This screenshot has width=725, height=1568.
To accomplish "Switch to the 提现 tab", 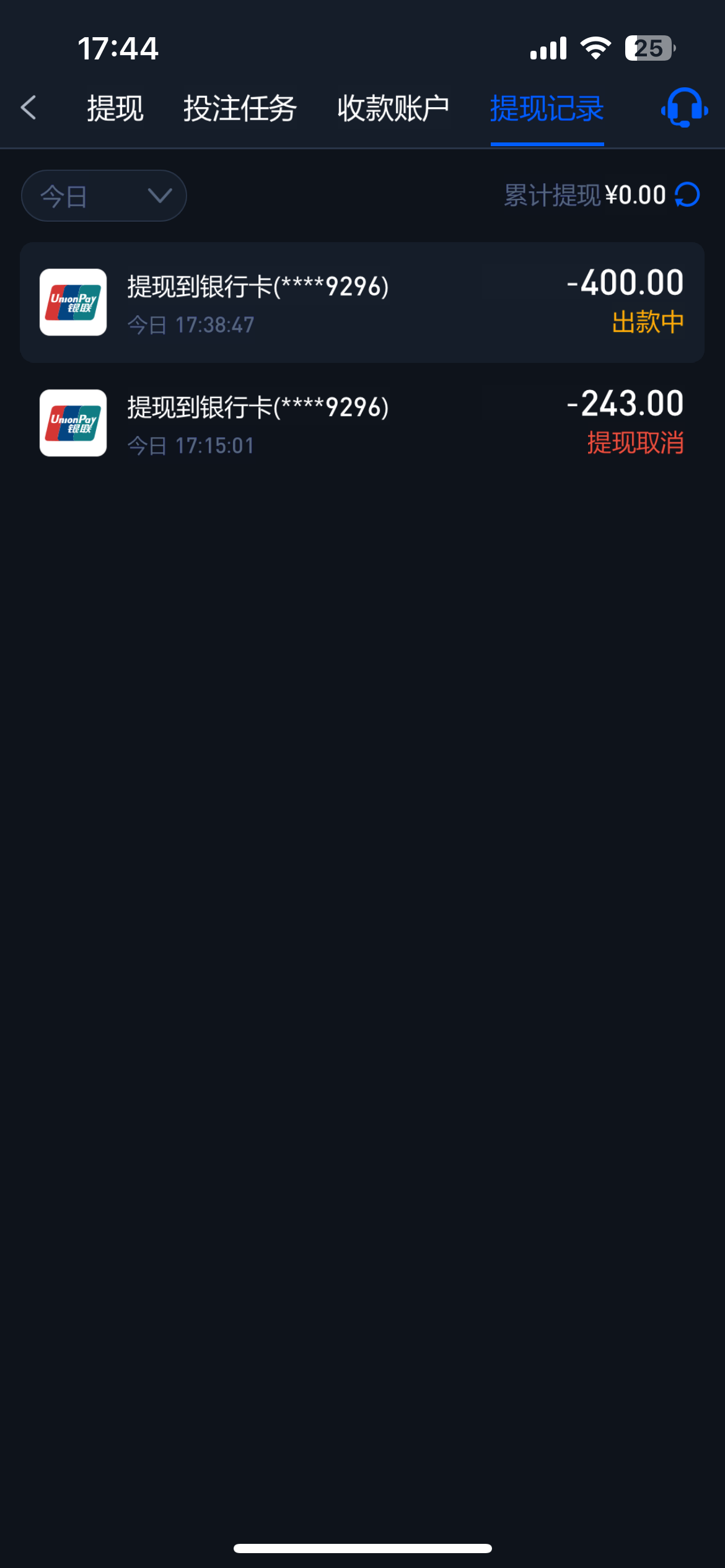I will pos(115,109).
